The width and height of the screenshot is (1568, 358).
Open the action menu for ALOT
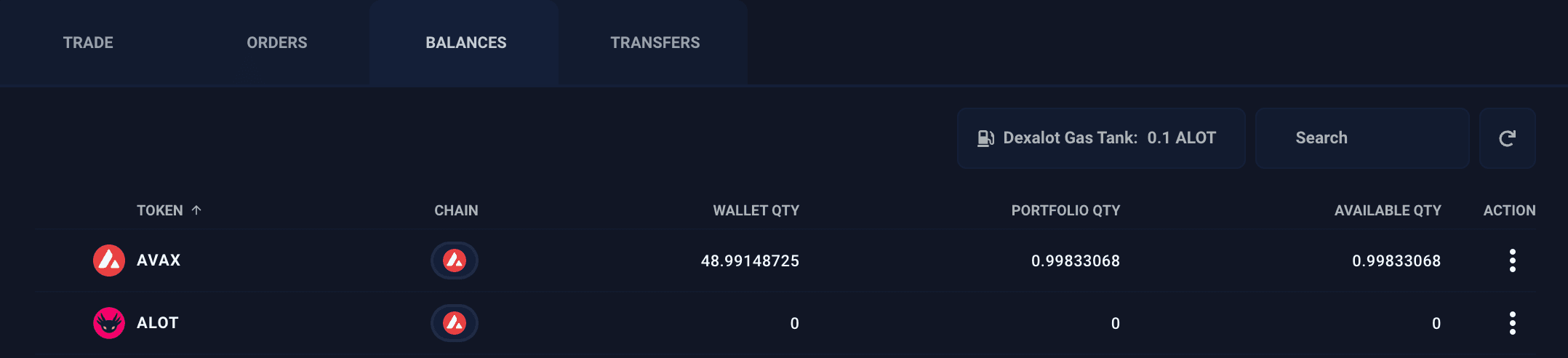[x=1512, y=323]
